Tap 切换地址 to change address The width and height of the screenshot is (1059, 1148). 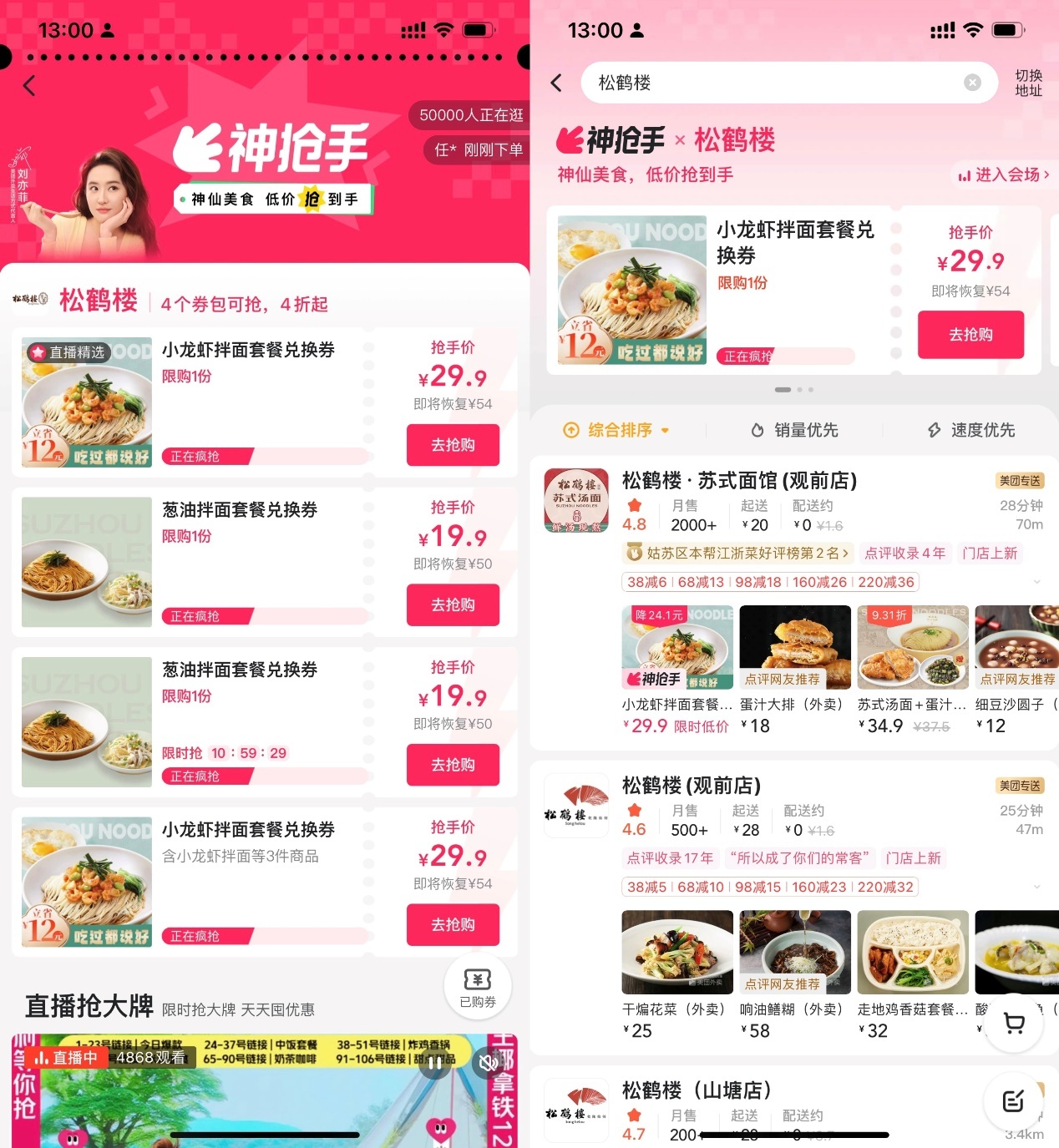coord(1028,83)
